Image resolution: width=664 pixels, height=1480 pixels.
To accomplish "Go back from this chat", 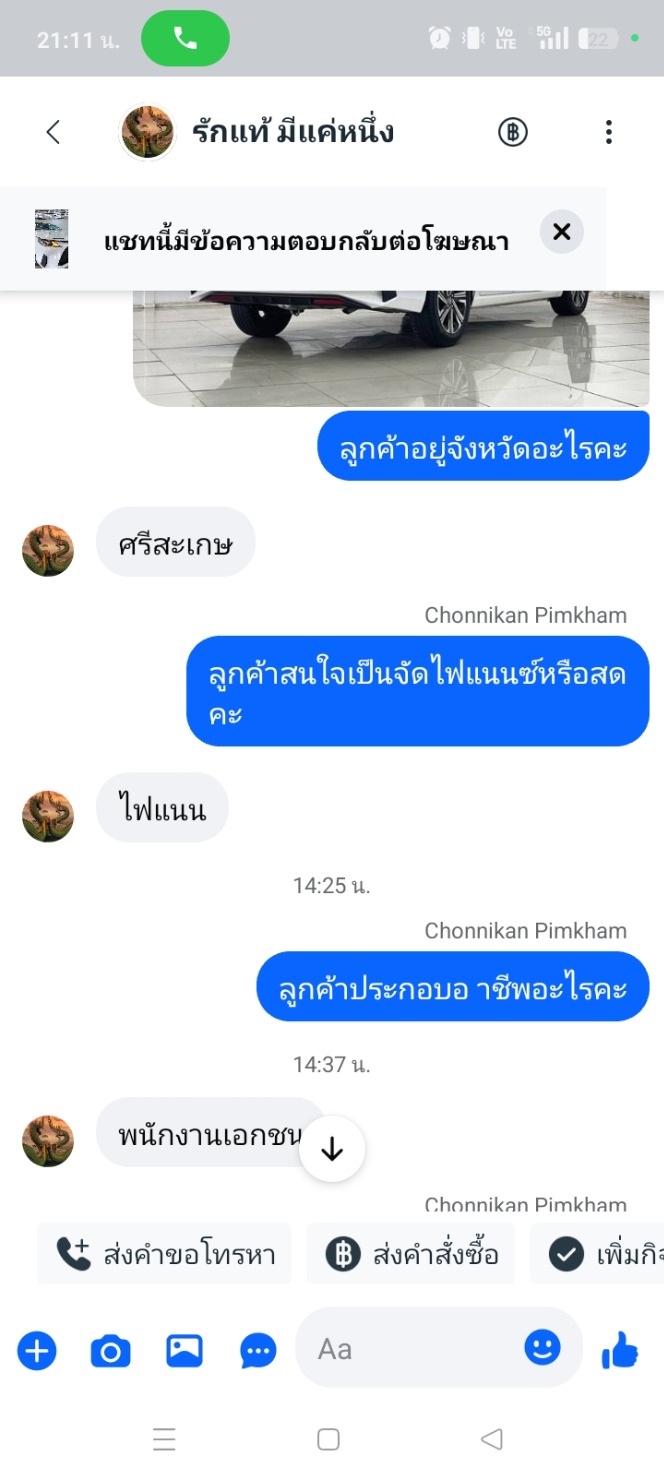I will click(x=53, y=132).
